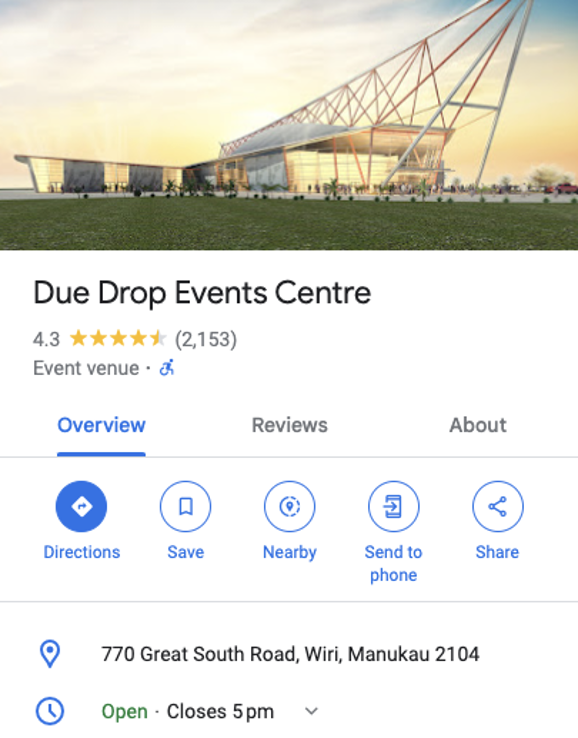Screen dimensions: 578x738
Task: Open the venue photo at the top
Action: [x=289, y=125]
